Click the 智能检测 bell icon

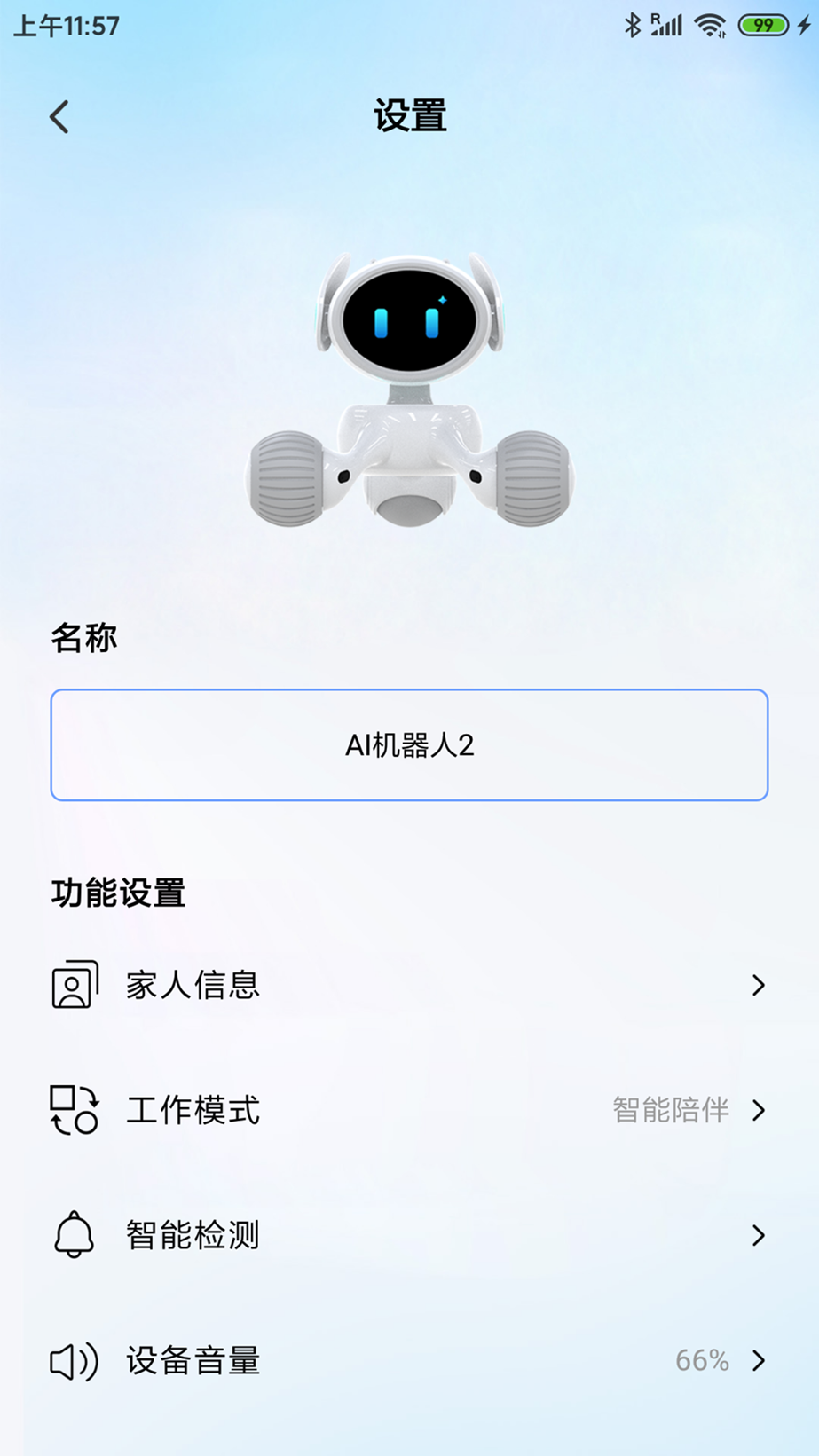75,1233
